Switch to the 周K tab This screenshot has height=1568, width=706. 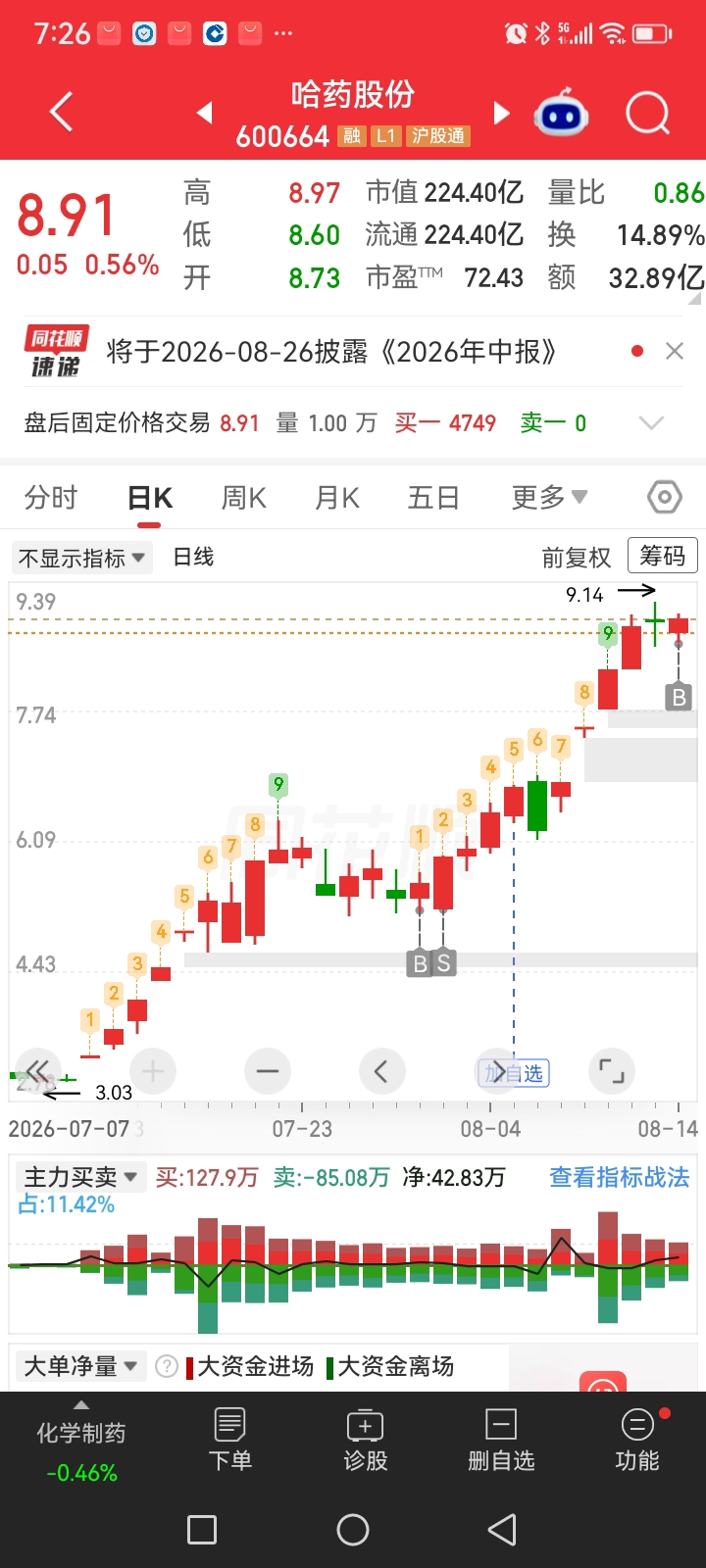coord(244,498)
